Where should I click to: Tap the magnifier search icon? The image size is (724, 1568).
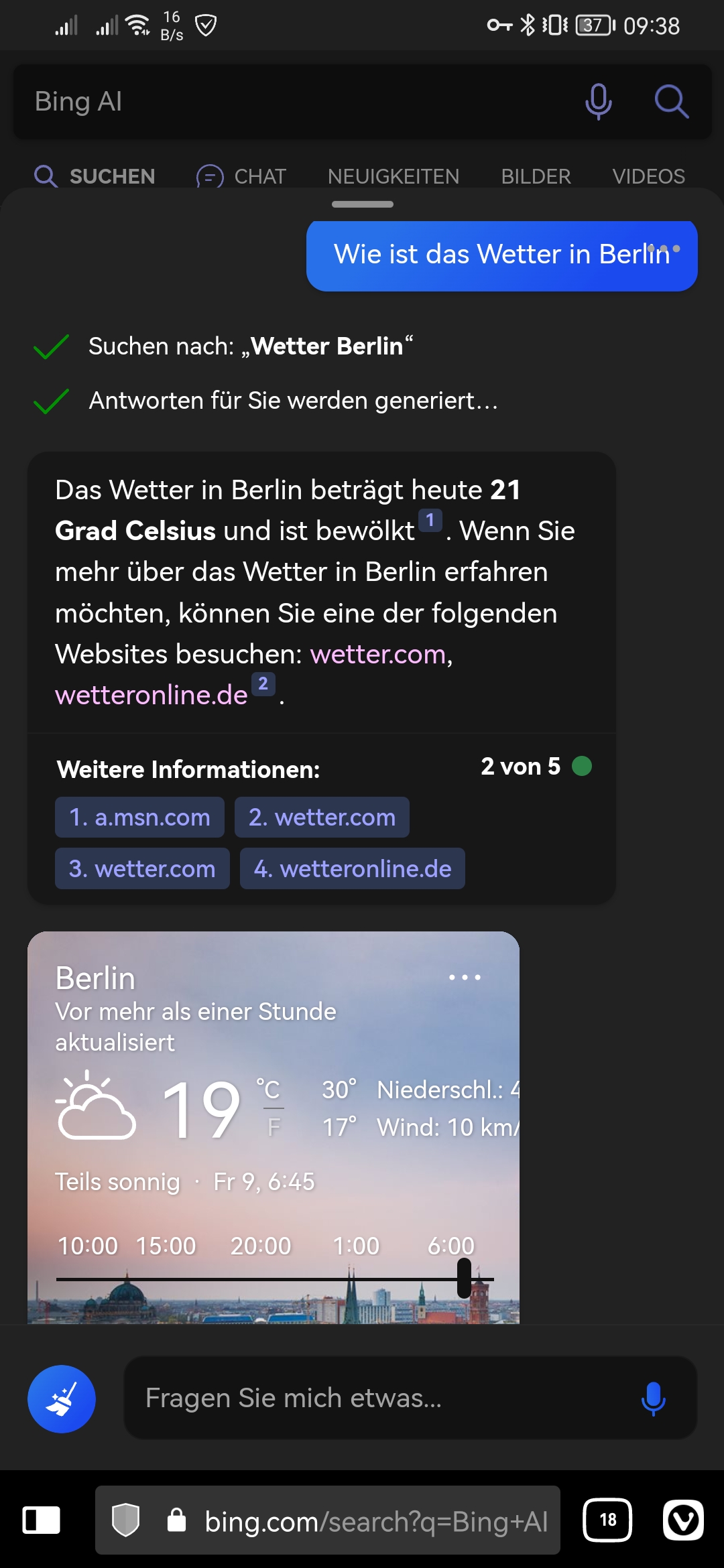671,102
